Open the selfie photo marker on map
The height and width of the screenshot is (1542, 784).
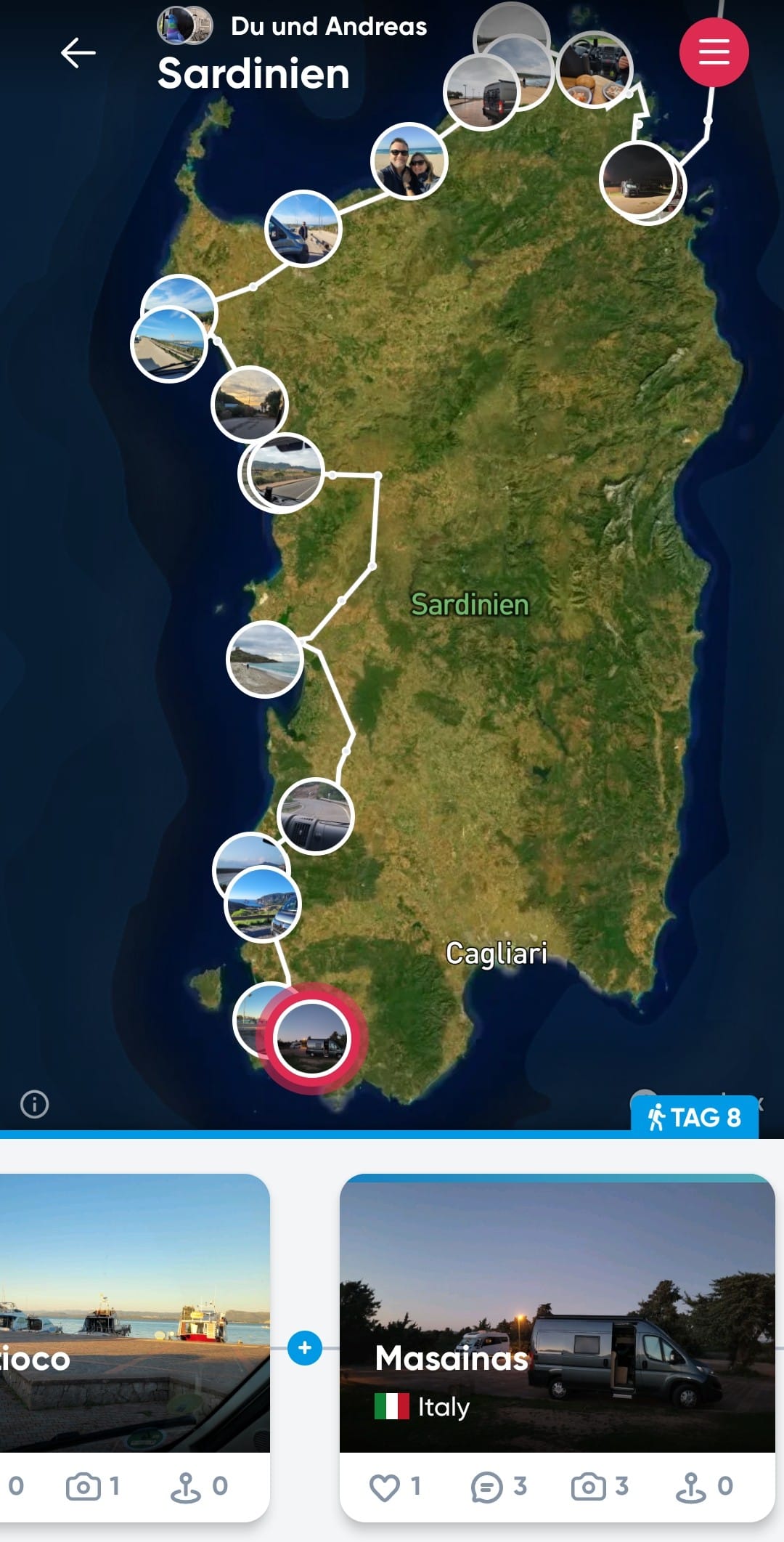pyautogui.click(x=409, y=161)
